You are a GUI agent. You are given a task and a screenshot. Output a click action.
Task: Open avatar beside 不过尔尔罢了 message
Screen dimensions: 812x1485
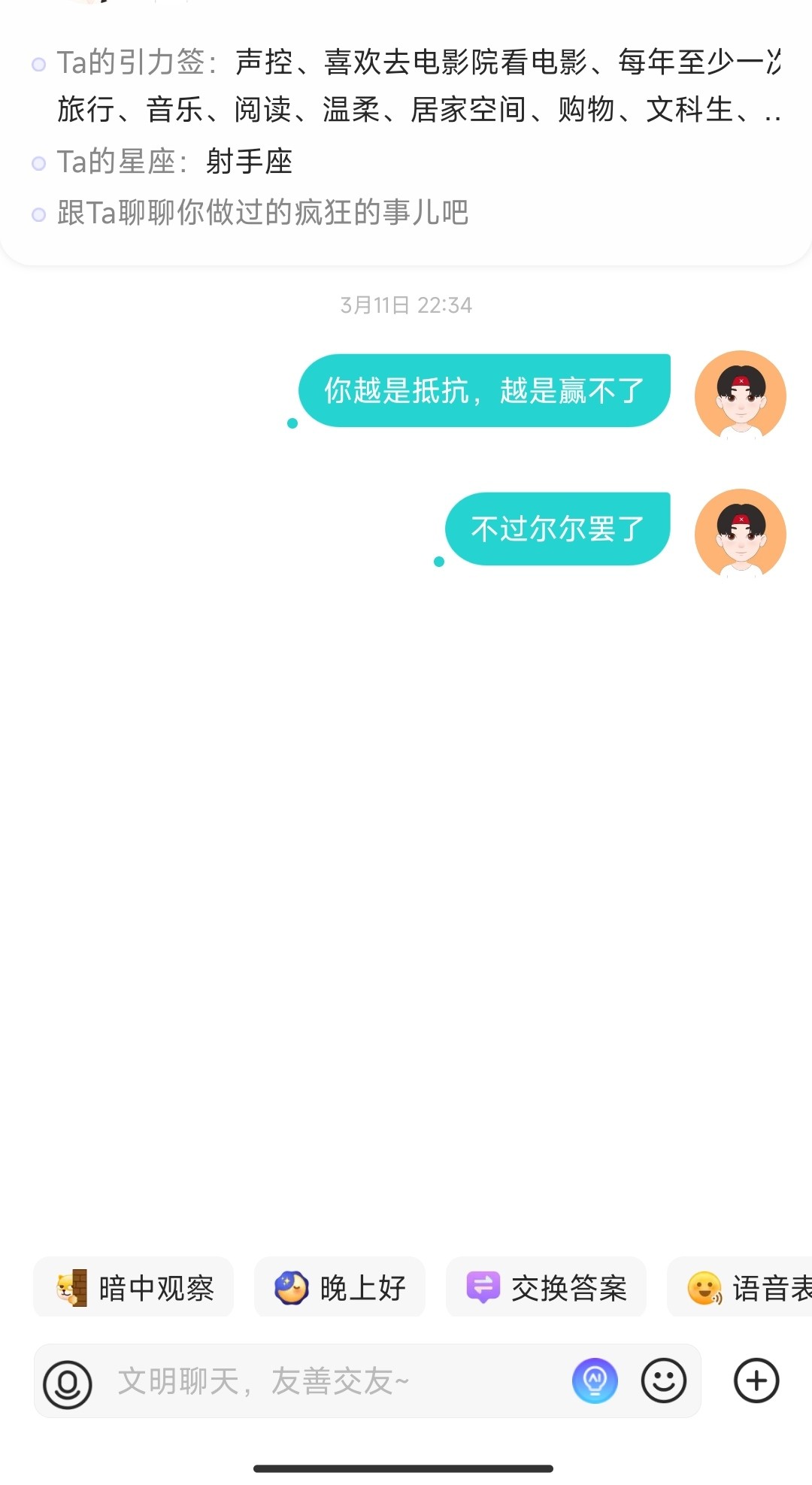(741, 533)
